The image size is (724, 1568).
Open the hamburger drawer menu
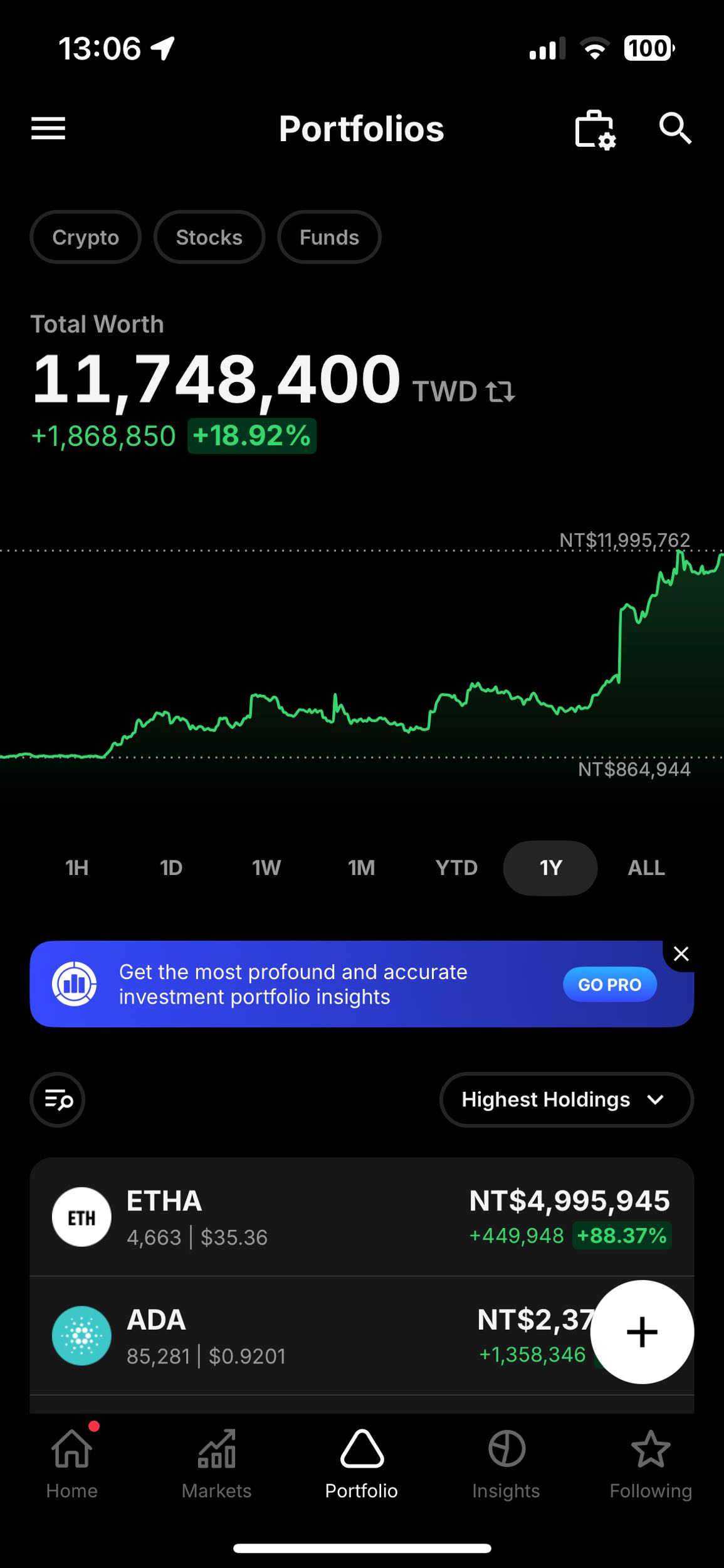click(48, 129)
